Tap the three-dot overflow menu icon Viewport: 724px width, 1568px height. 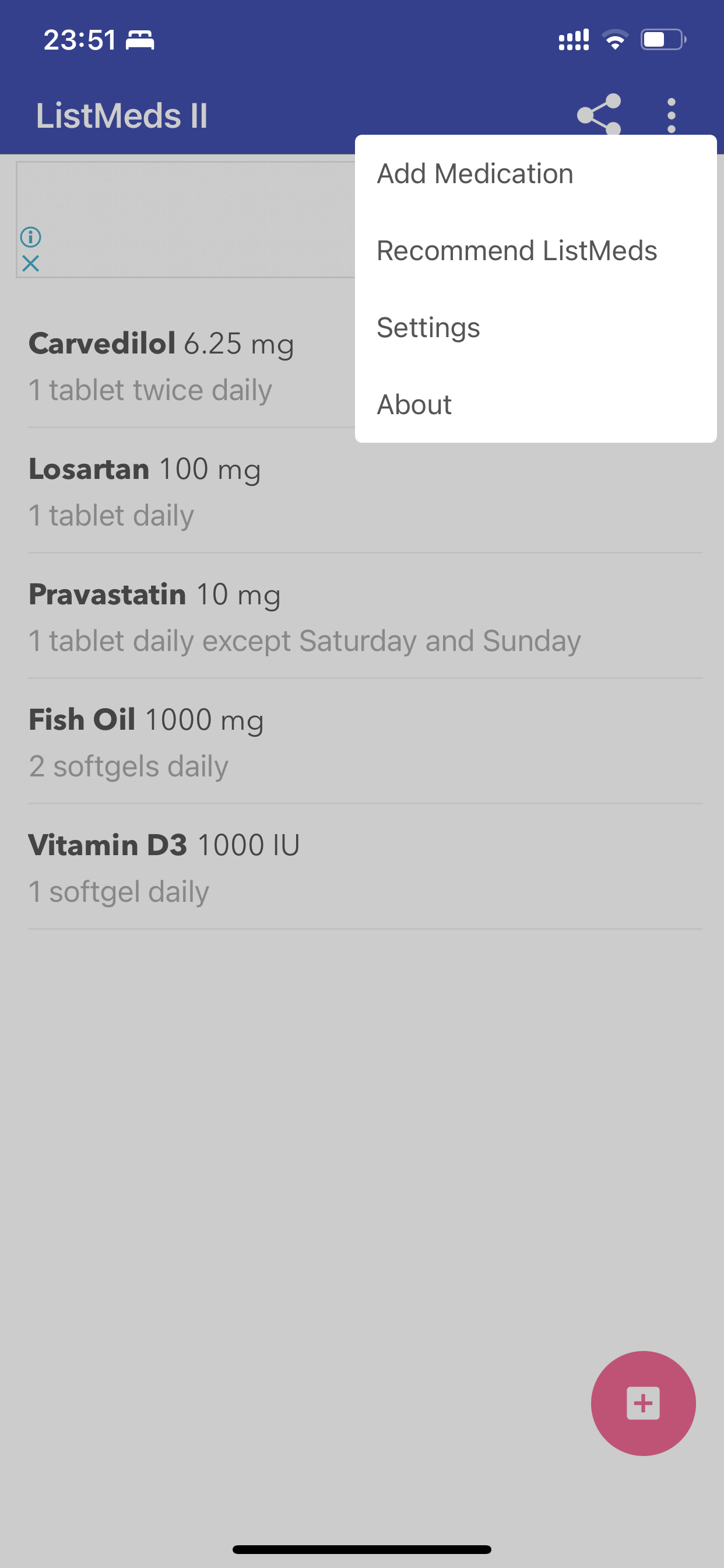tap(671, 115)
